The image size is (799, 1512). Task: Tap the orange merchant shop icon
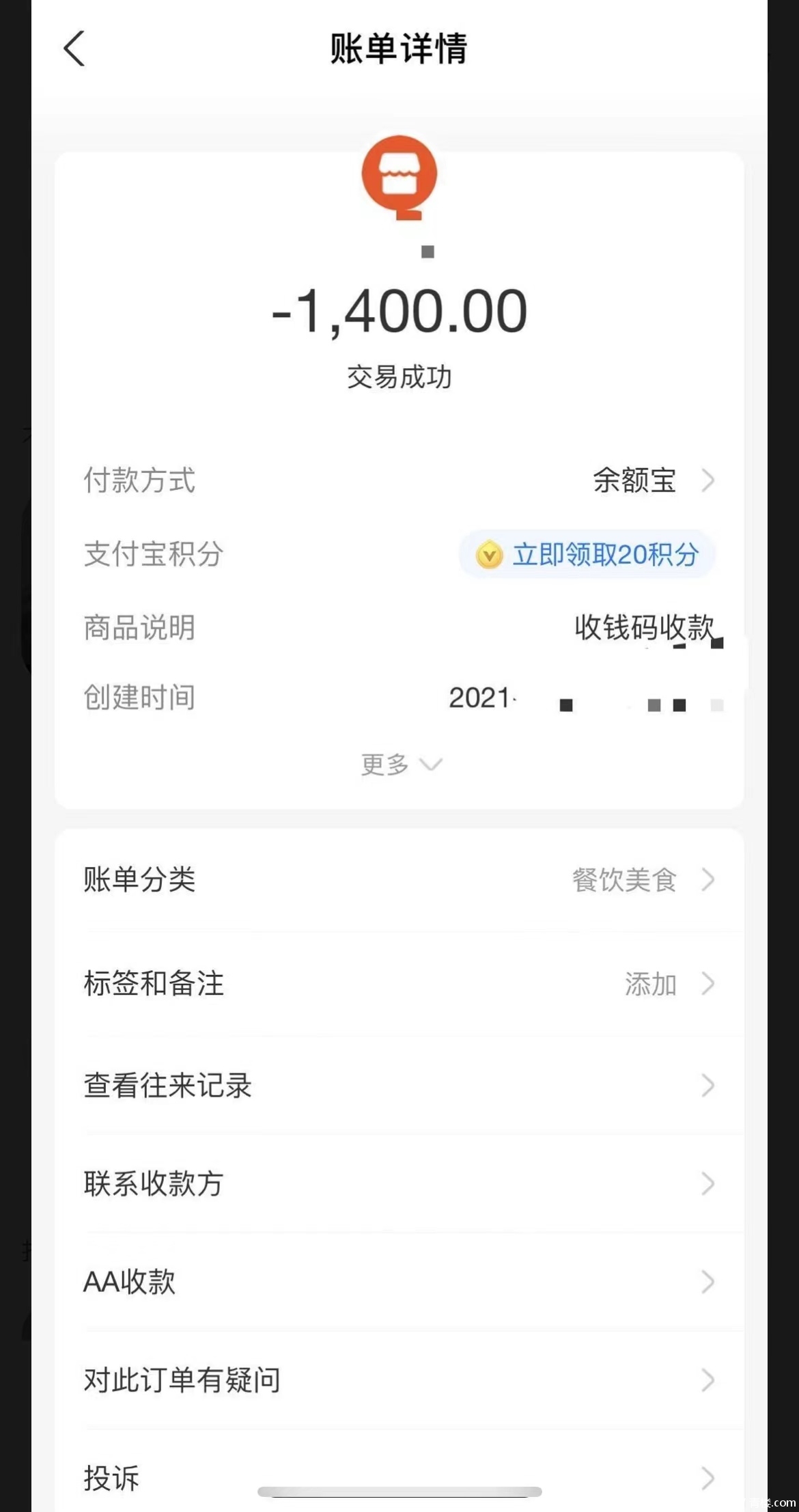399,176
